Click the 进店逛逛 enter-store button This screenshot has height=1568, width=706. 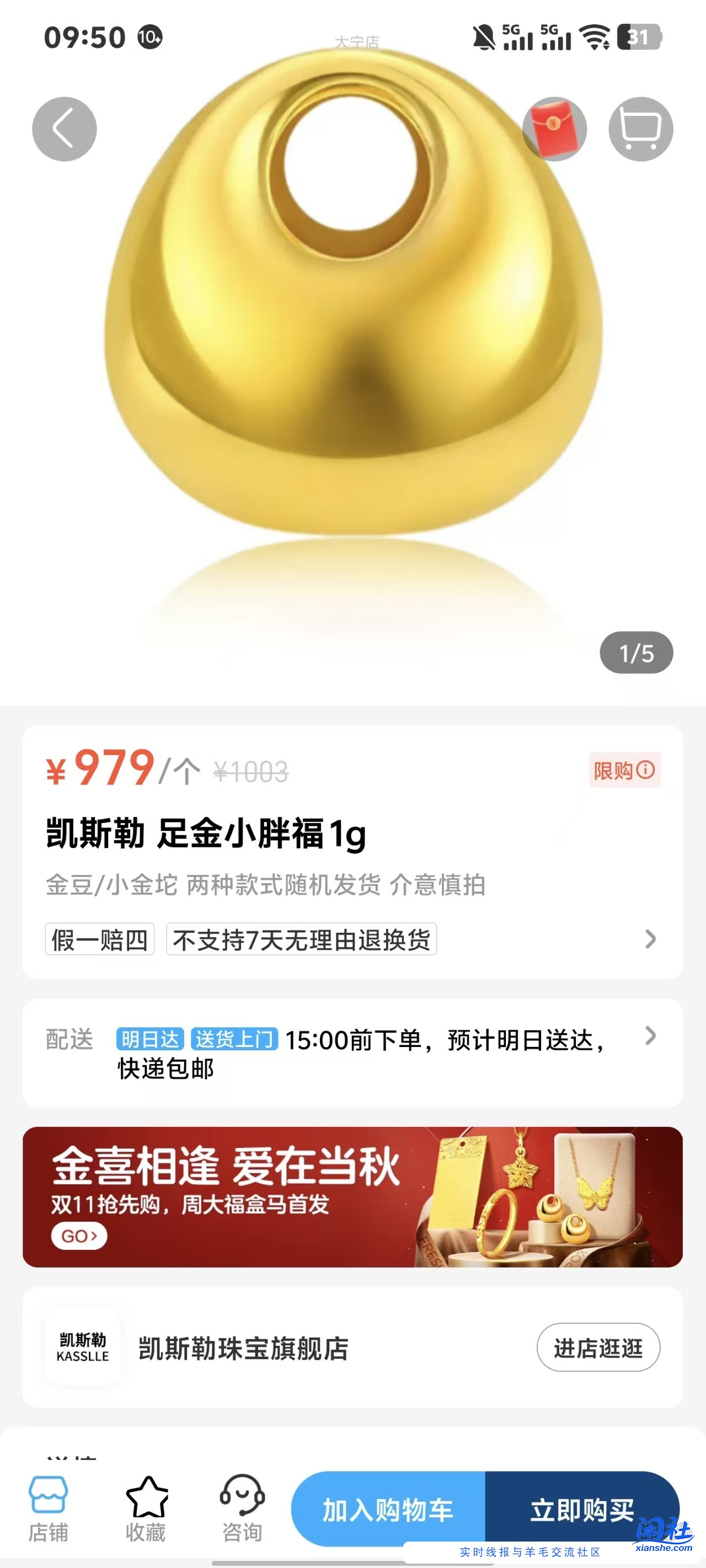[x=599, y=1347]
